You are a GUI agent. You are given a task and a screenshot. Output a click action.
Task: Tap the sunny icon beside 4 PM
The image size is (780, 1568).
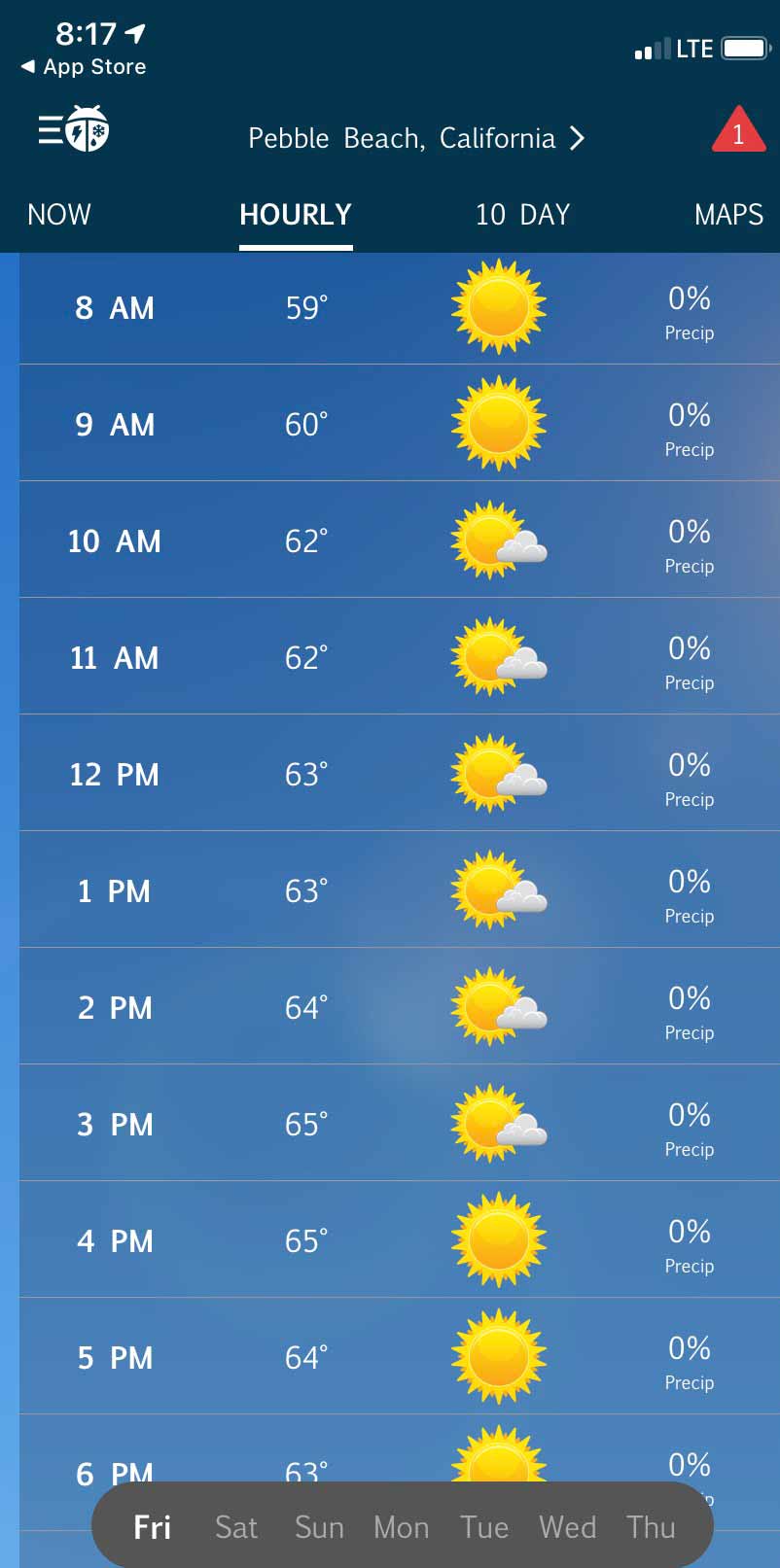[x=498, y=1239]
